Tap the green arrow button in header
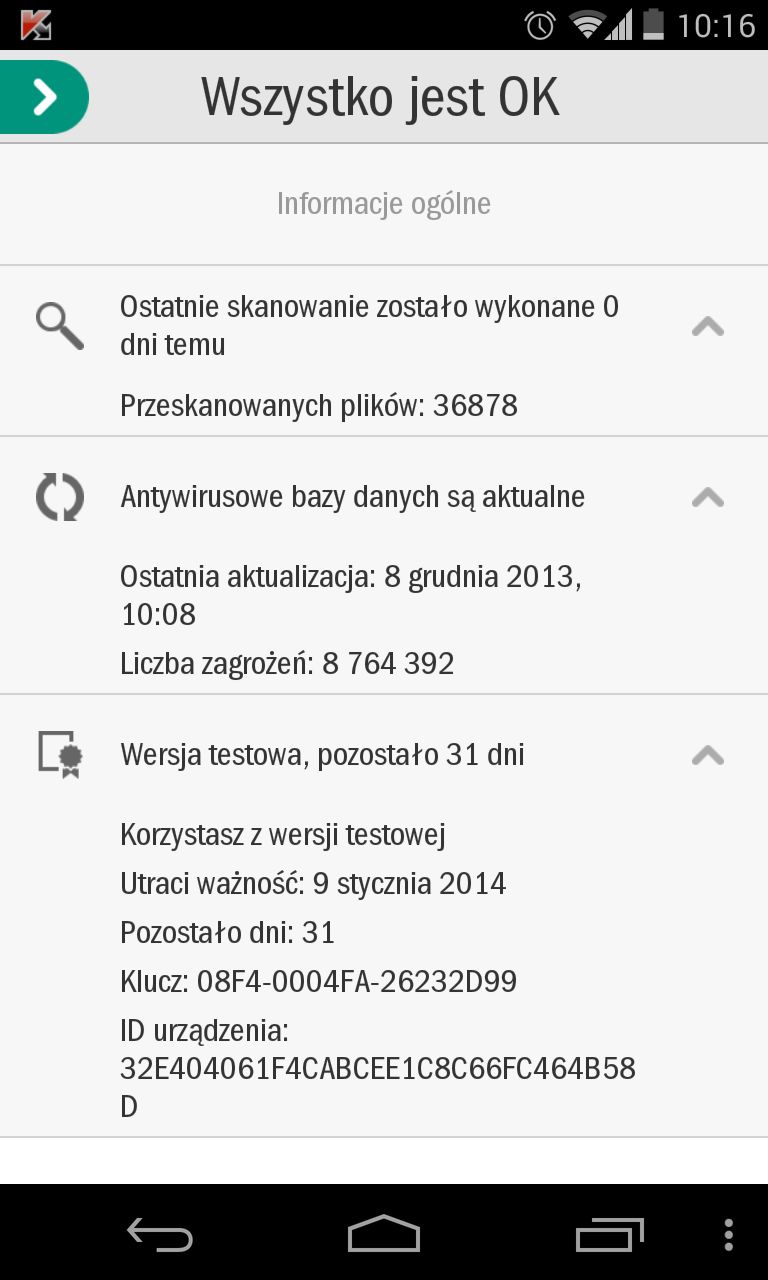 43,97
